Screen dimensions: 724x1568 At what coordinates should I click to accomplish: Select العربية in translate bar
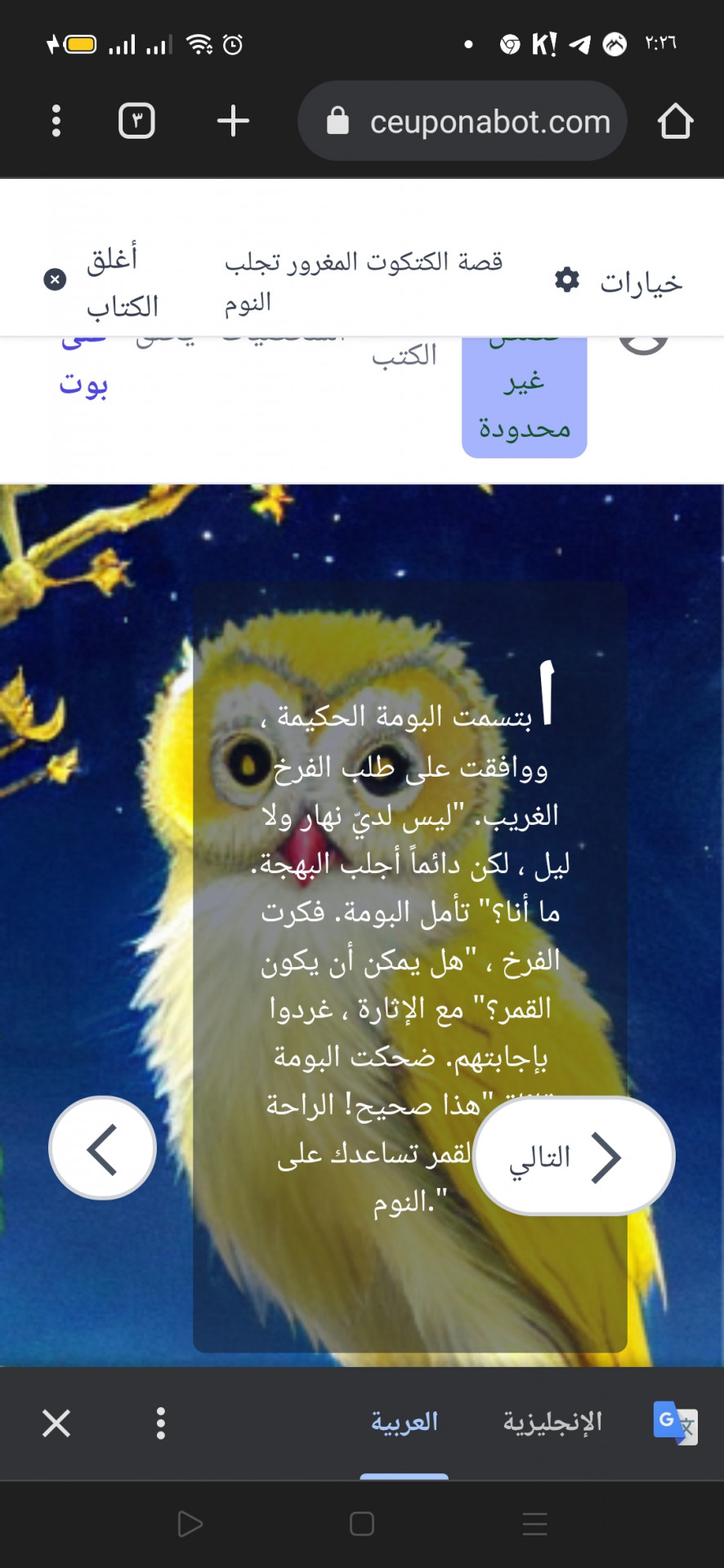(404, 1423)
